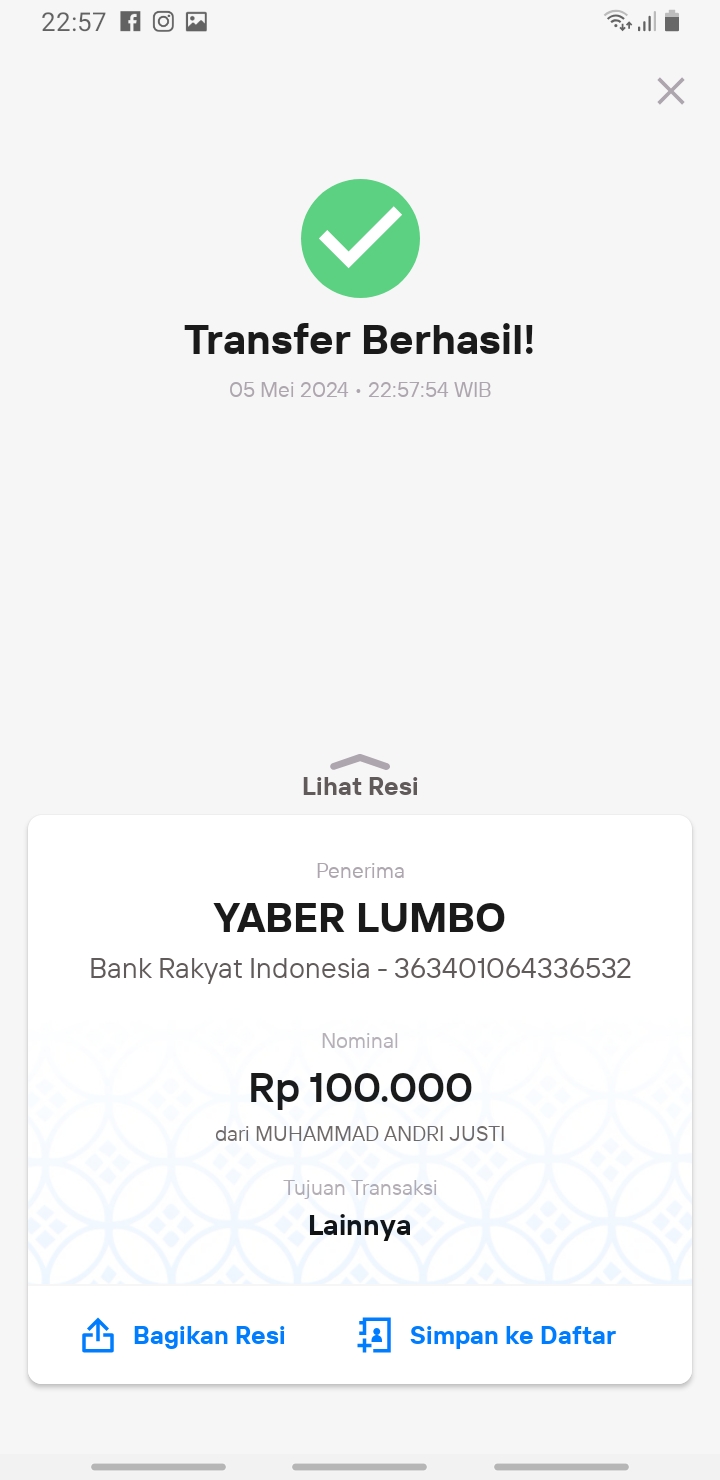Save recipient with Simpan ke Daftar
The height and width of the screenshot is (1480, 720).
click(x=487, y=1336)
